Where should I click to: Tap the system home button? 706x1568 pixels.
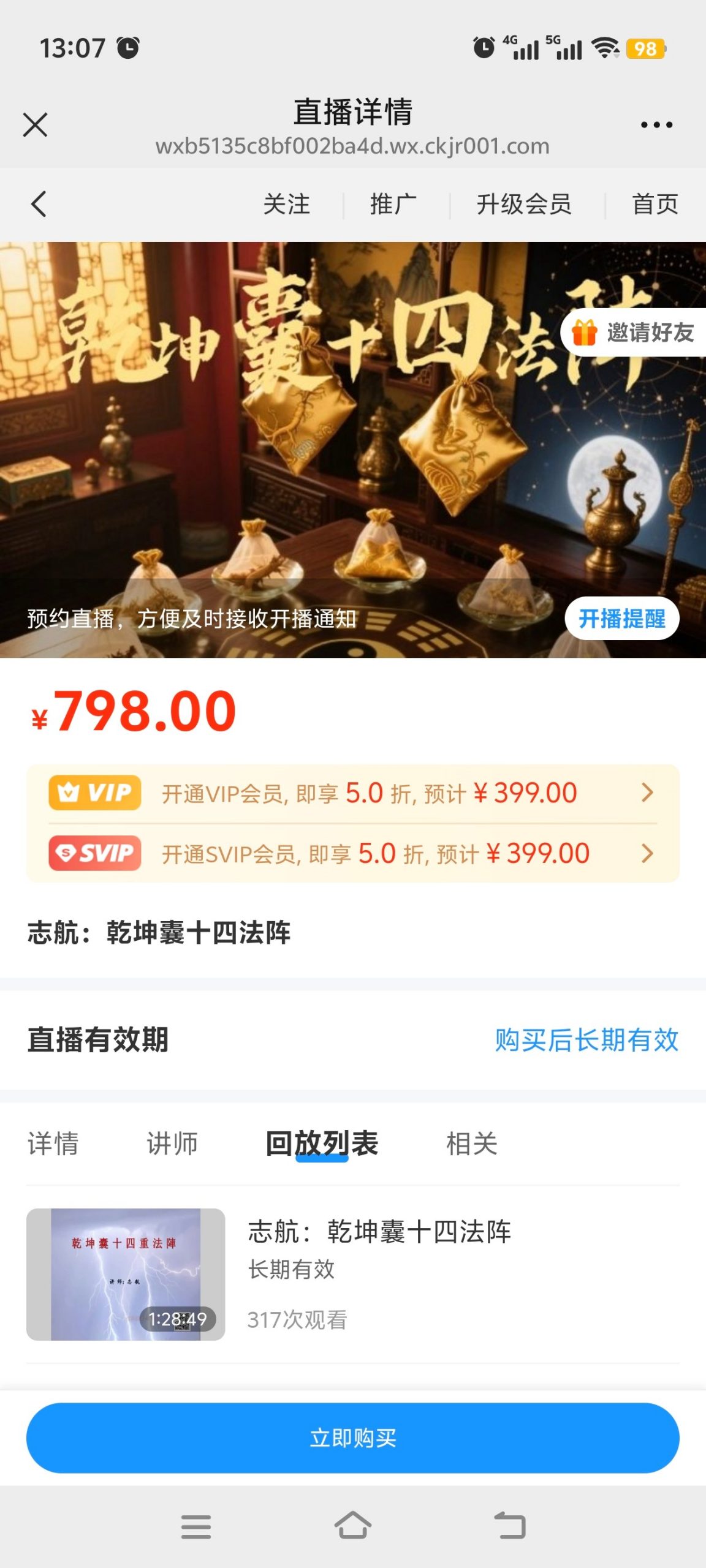pos(352,1526)
